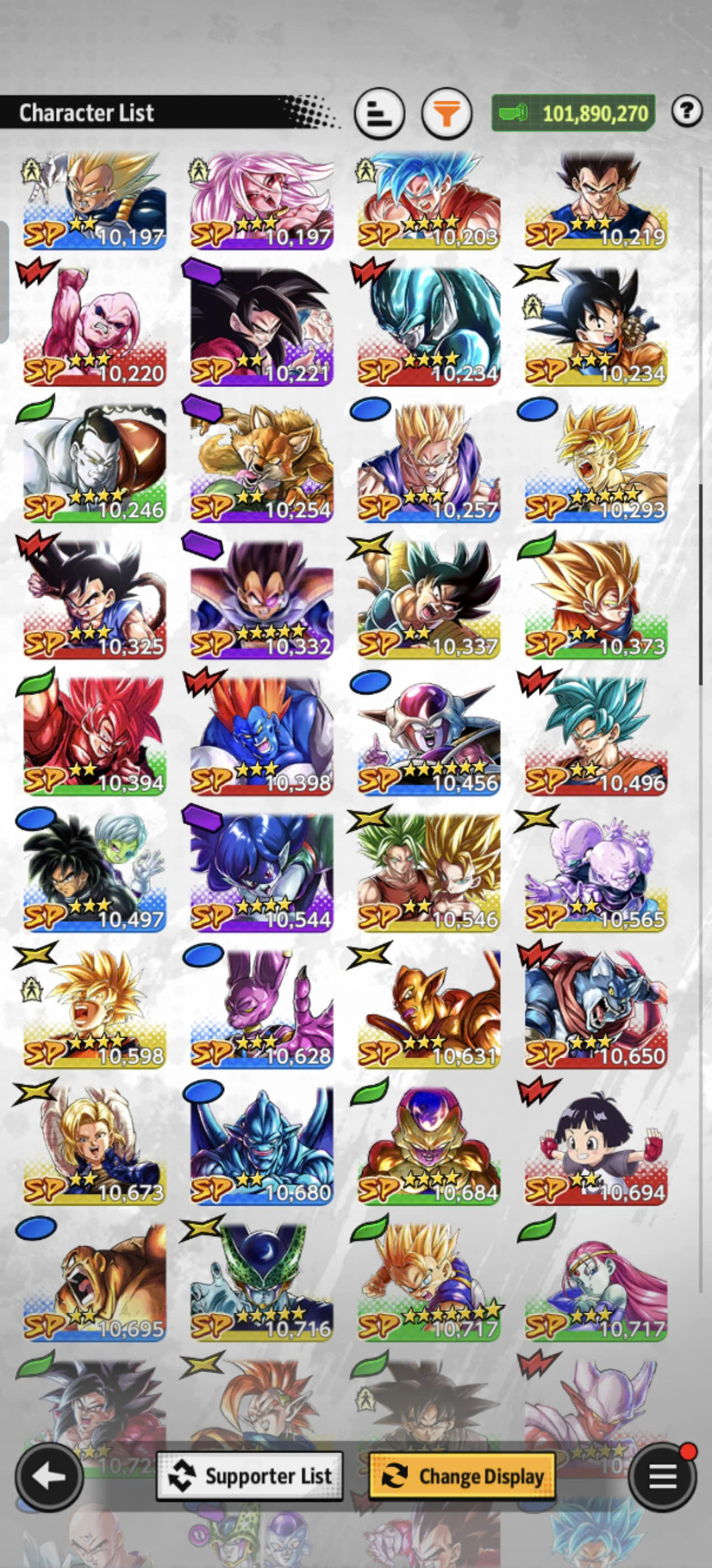
Task: Tap the question mark help icon
Action: tap(687, 111)
